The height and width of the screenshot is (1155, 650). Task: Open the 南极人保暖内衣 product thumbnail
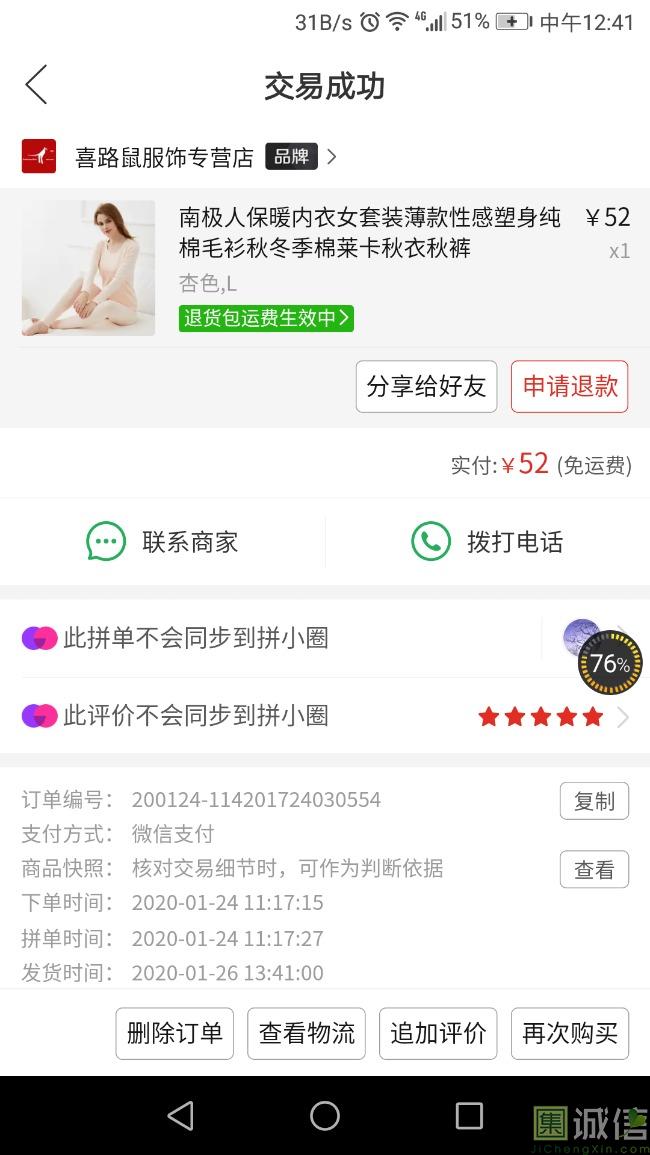click(x=88, y=268)
